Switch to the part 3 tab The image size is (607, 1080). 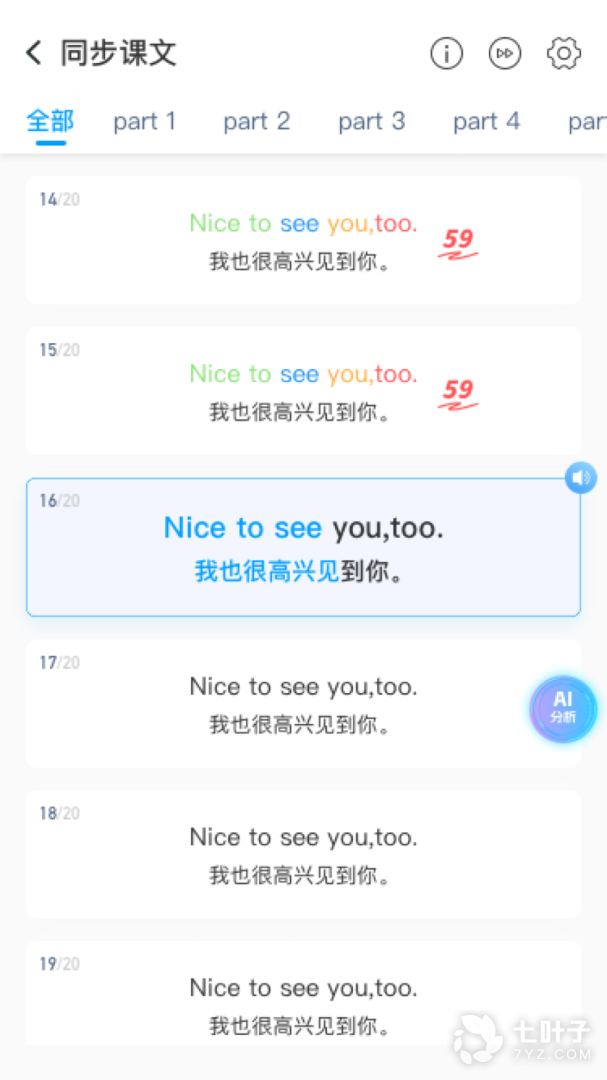[371, 122]
